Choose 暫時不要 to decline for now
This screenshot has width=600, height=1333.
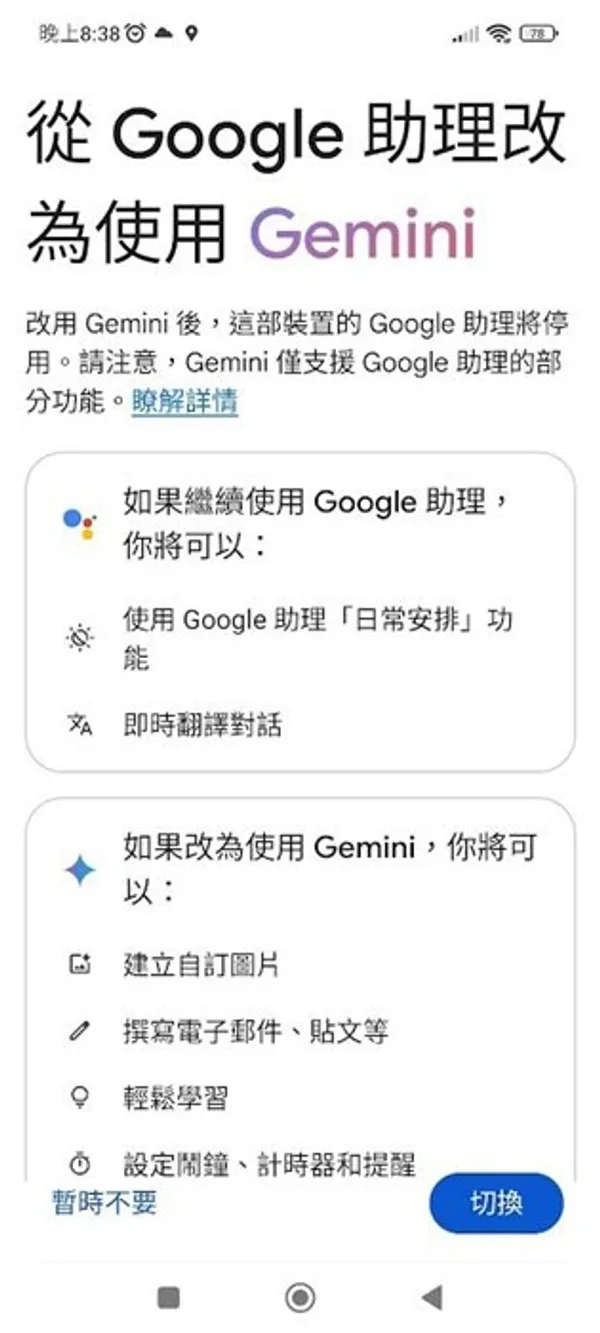(x=105, y=1202)
